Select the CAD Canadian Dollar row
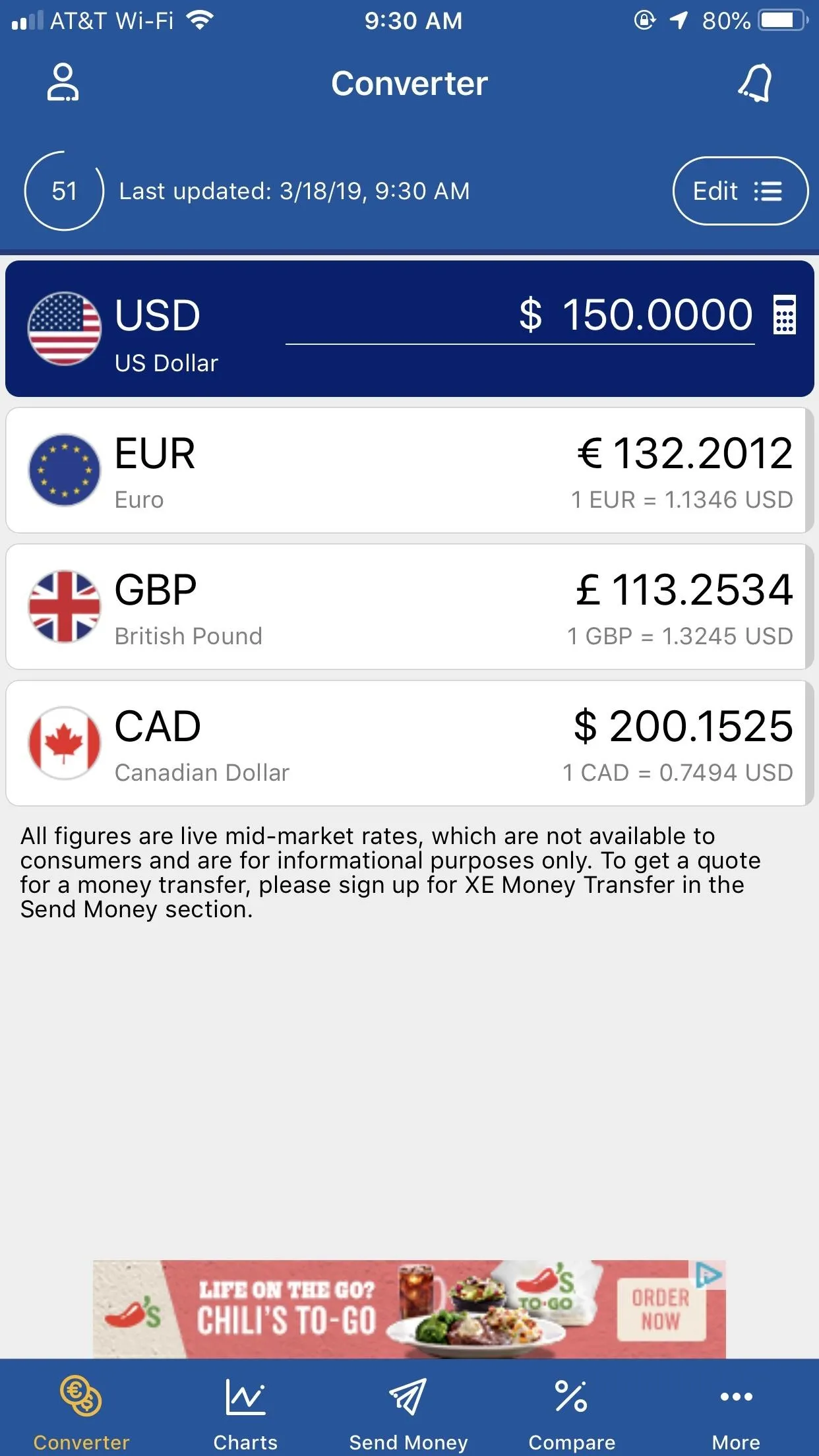Image resolution: width=819 pixels, height=1456 pixels. (409, 743)
